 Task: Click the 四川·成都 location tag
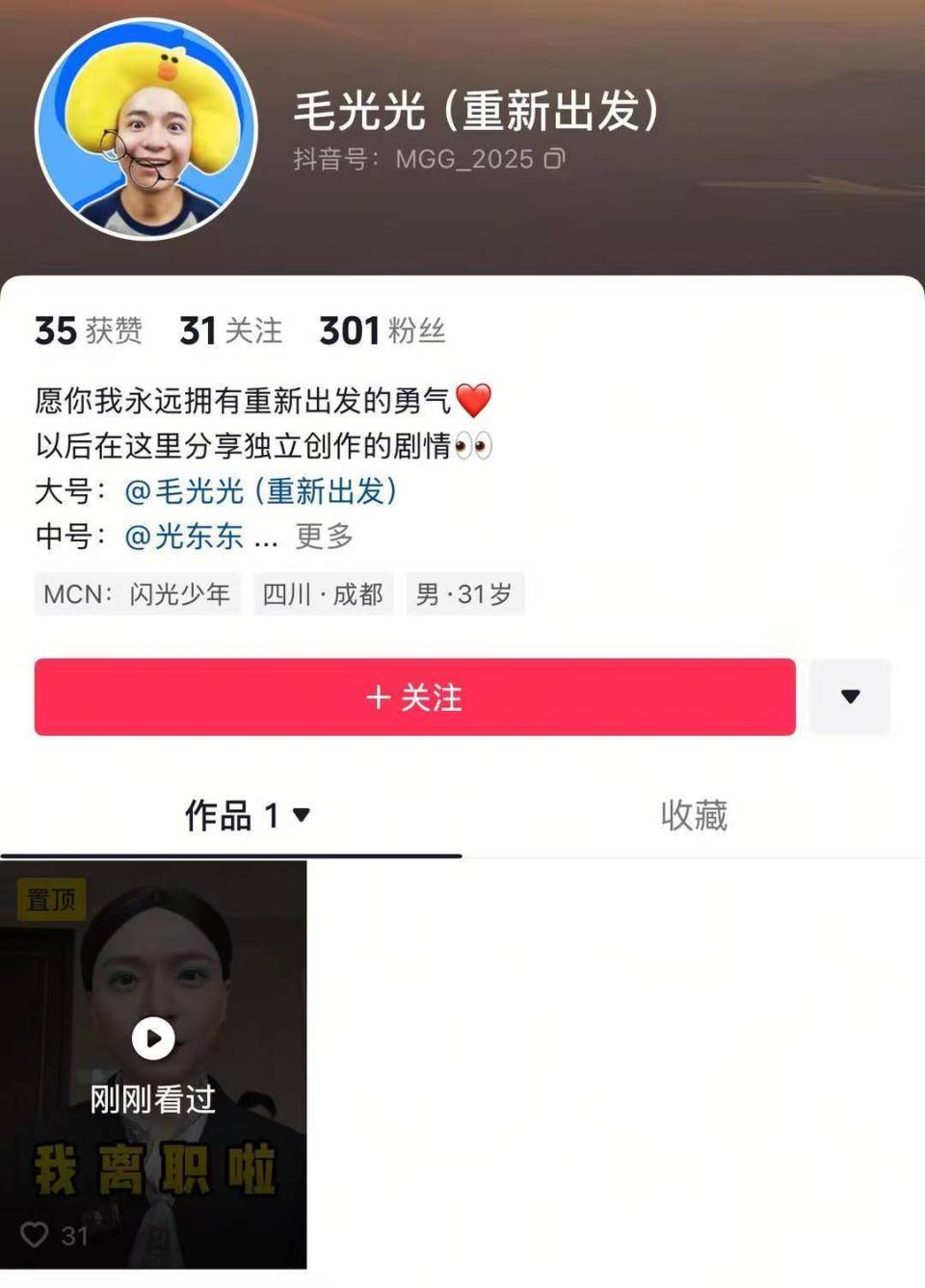tap(323, 593)
